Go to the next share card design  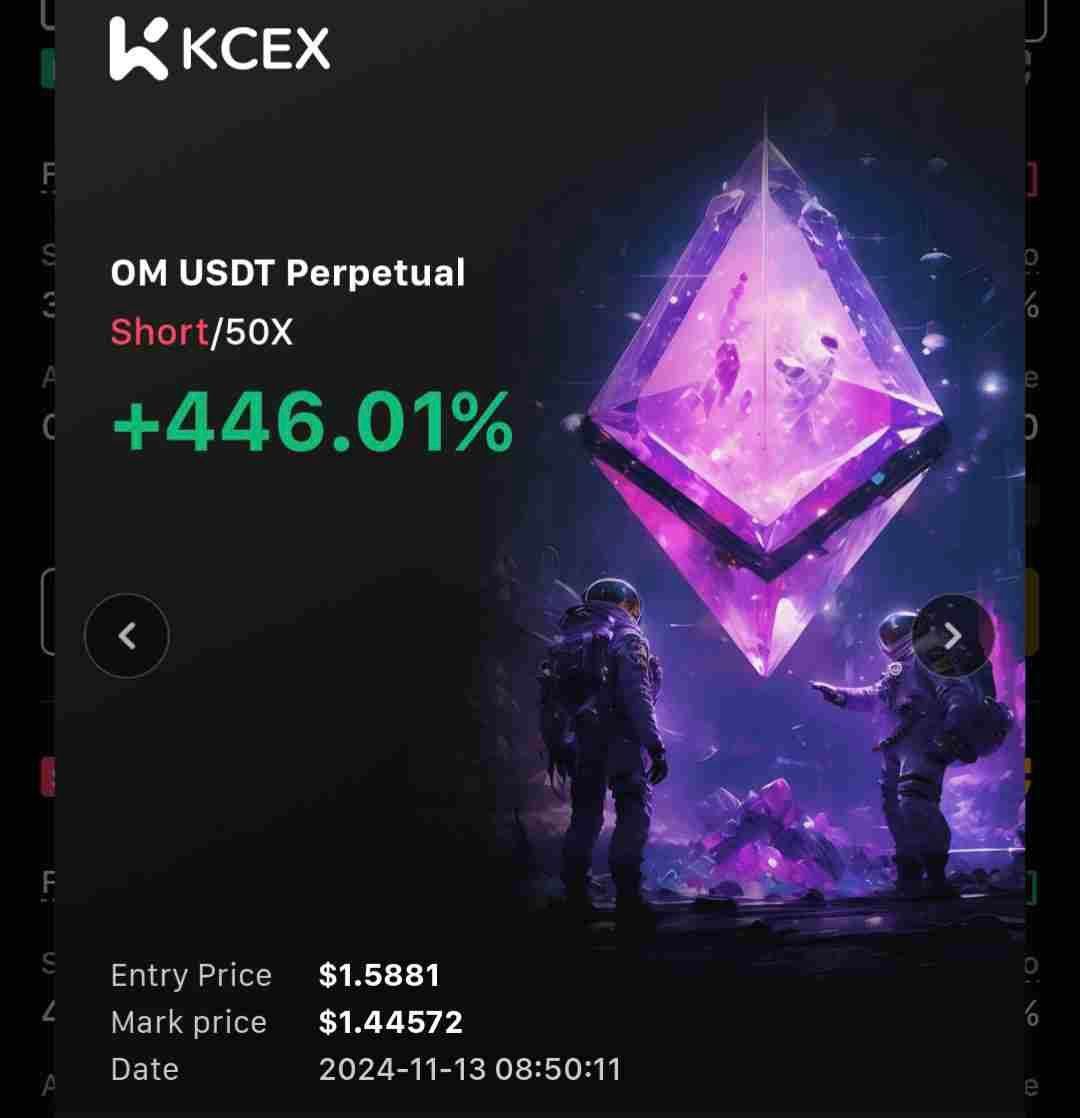click(953, 636)
